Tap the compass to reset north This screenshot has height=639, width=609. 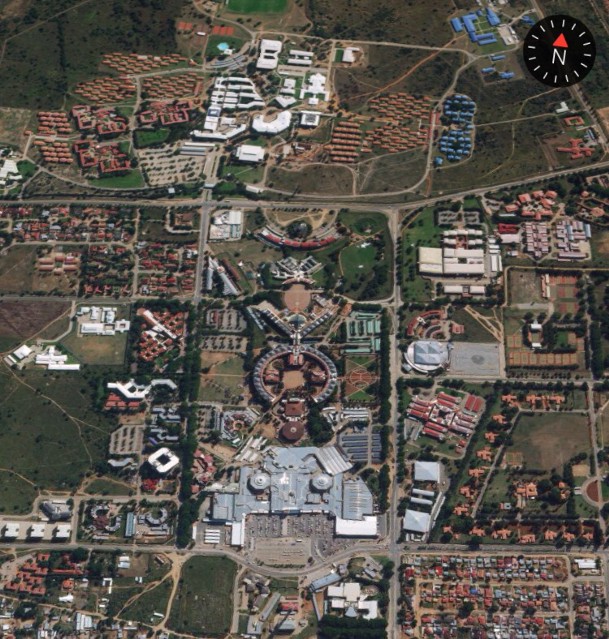pyautogui.click(x=559, y=51)
